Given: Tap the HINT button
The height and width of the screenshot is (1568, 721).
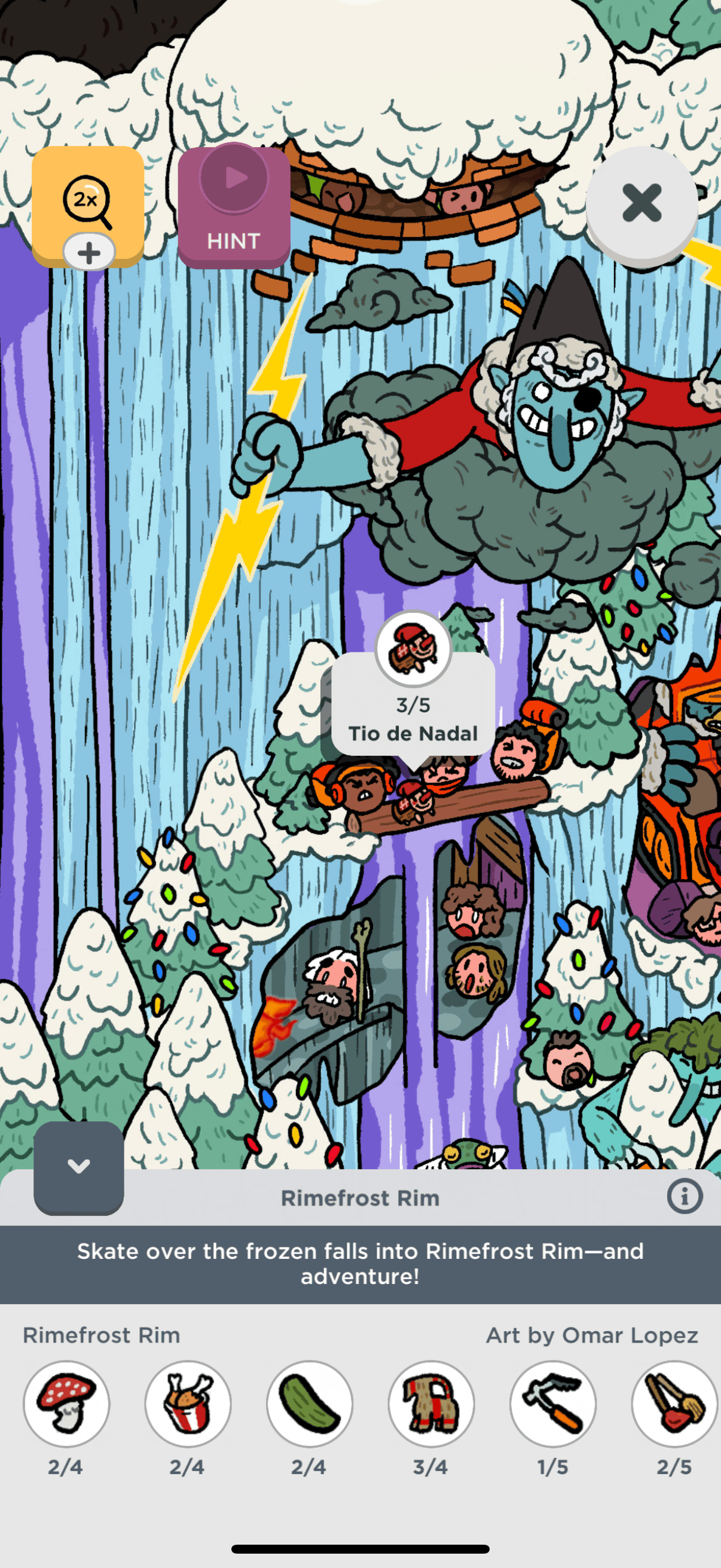Looking at the screenshot, I should pos(234,207).
